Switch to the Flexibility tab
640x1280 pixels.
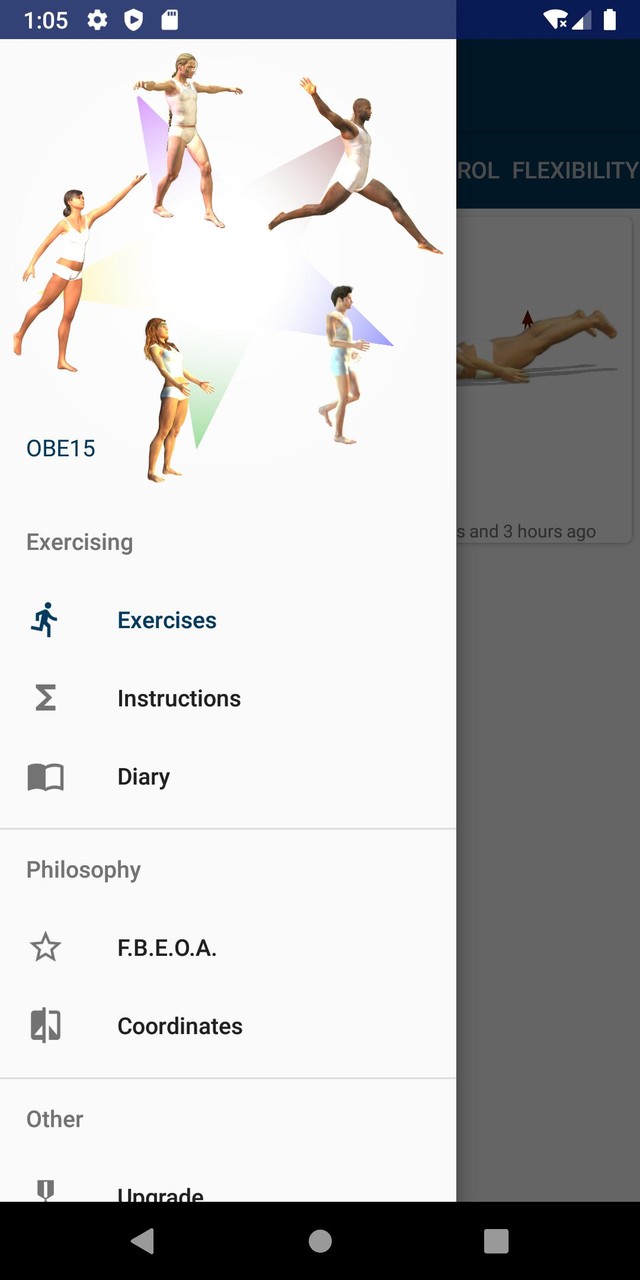(x=574, y=170)
